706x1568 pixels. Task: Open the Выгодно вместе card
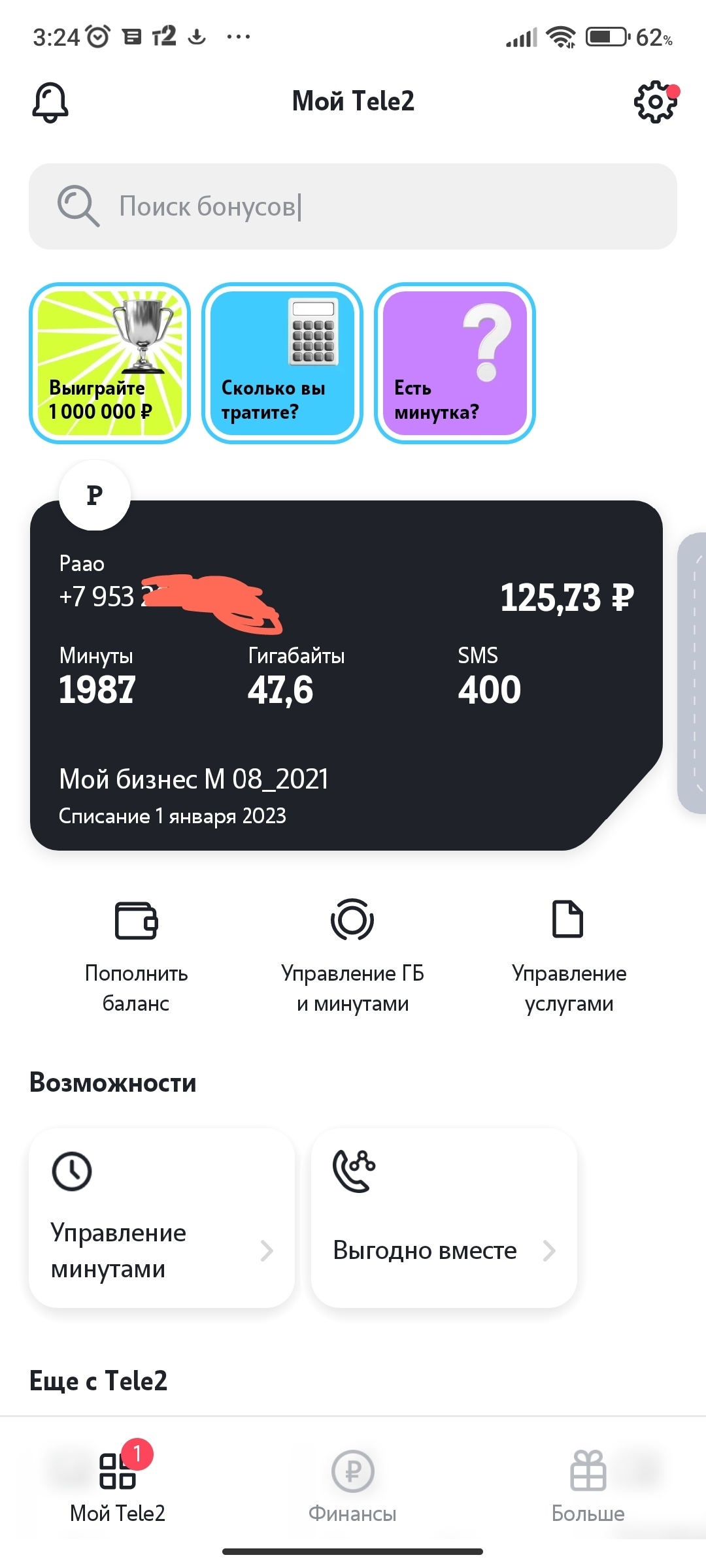pyautogui.click(x=444, y=1218)
